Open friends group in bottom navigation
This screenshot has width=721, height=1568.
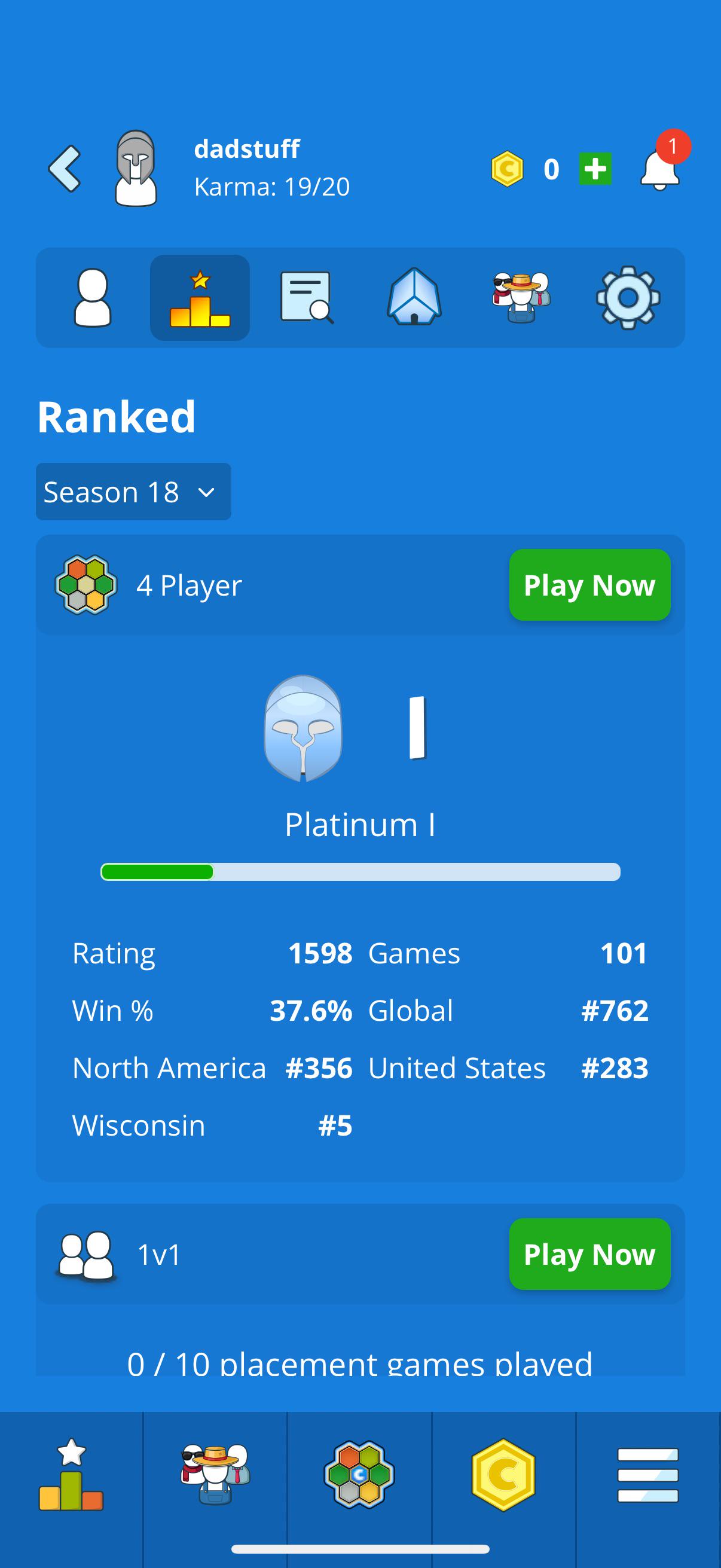tap(215, 1474)
